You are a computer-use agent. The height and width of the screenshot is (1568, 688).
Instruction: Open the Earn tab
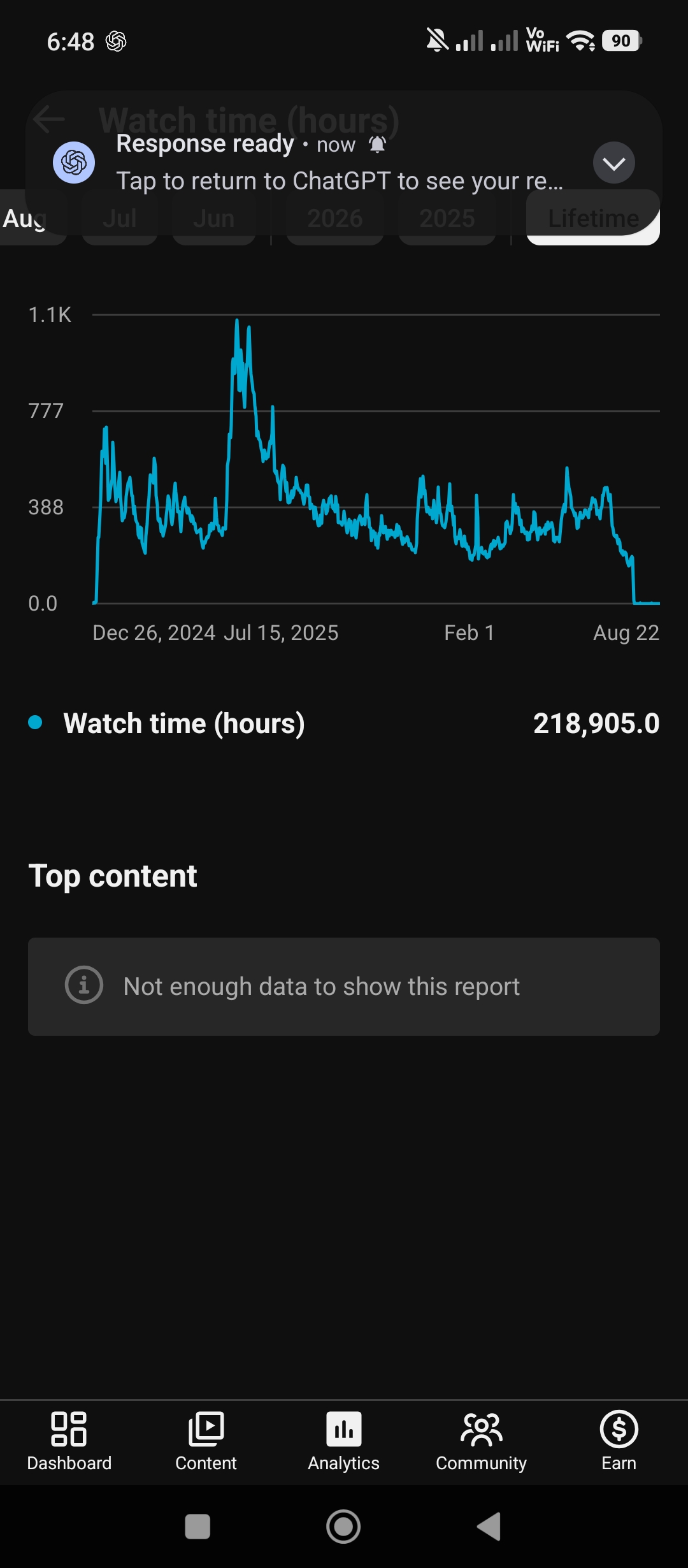tap(619, 1442)
